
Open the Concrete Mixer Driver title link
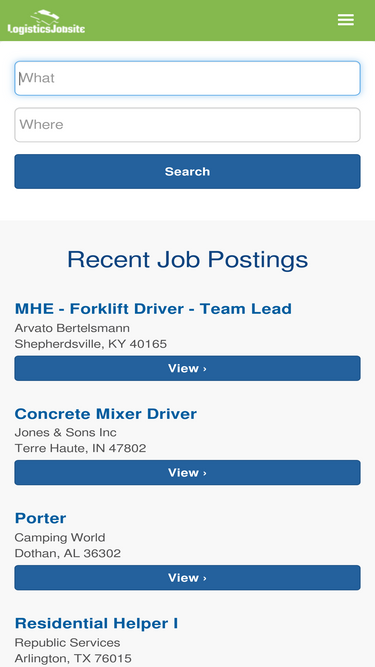click(x=106, y=413)
